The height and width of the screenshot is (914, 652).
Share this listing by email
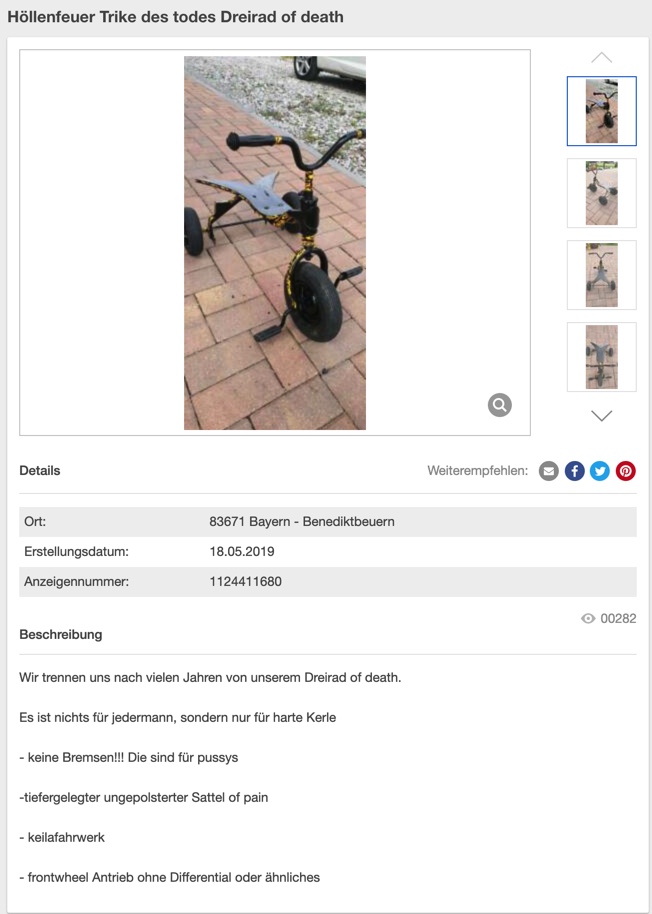click(x=548, y=471)
